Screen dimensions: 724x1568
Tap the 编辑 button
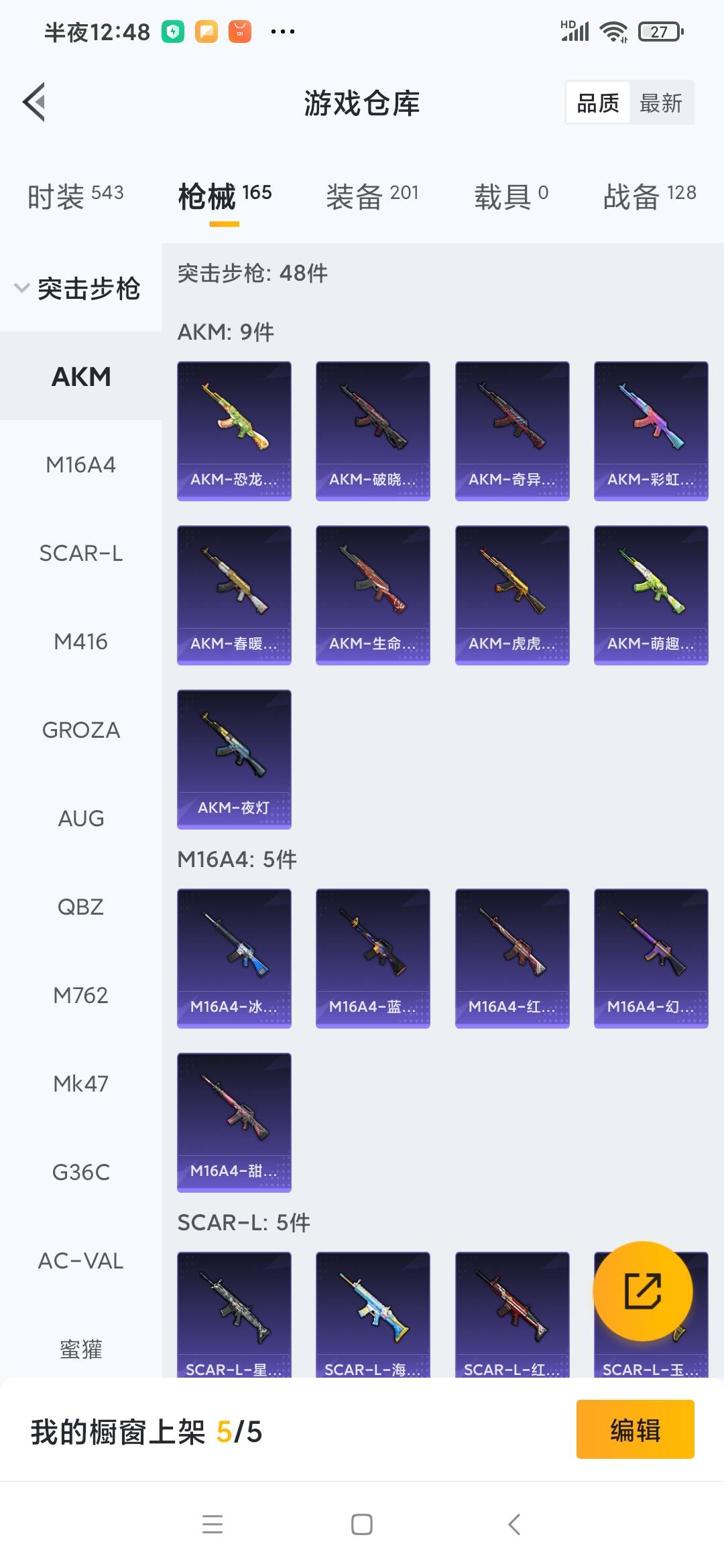[x=635, y=1429]
